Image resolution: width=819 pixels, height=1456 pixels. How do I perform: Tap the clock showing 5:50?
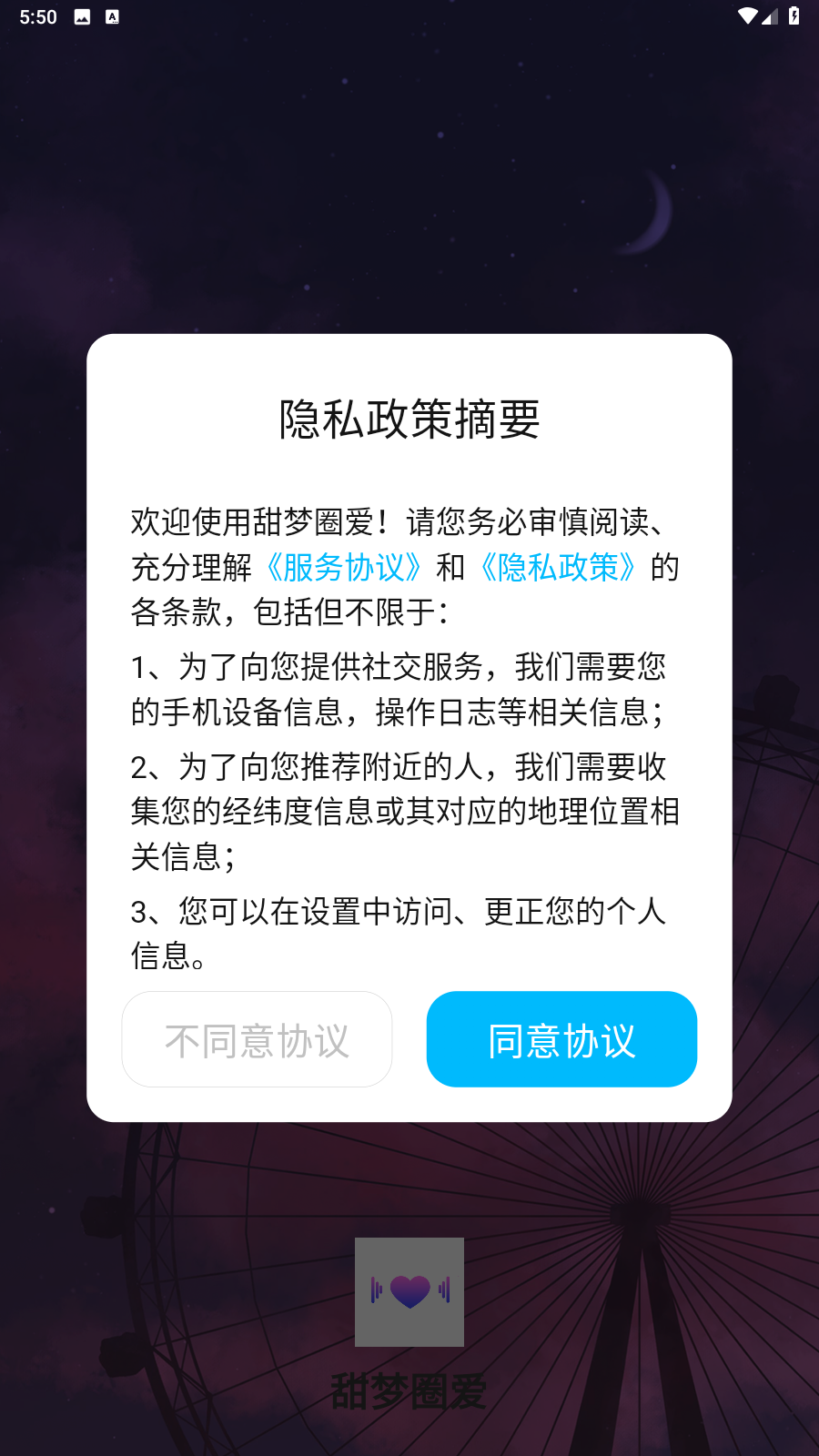point(36,15)
